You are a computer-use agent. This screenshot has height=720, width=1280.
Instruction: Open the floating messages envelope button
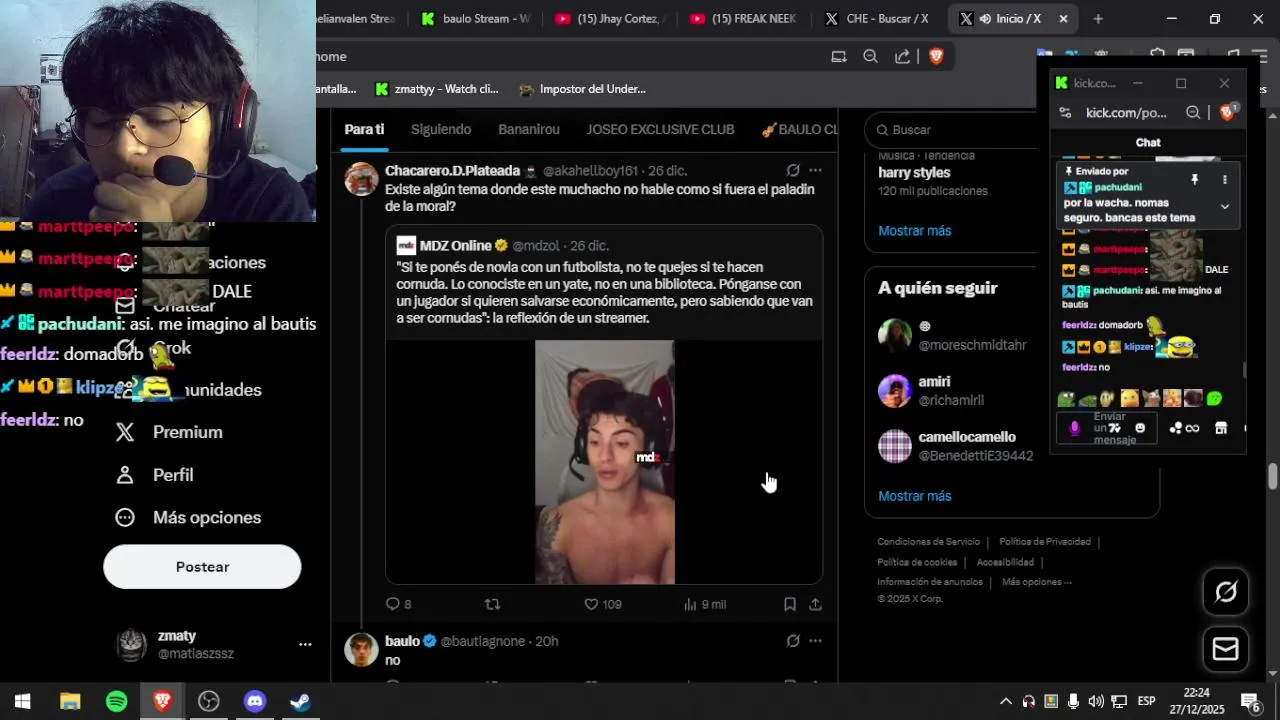coord(1225,649)
